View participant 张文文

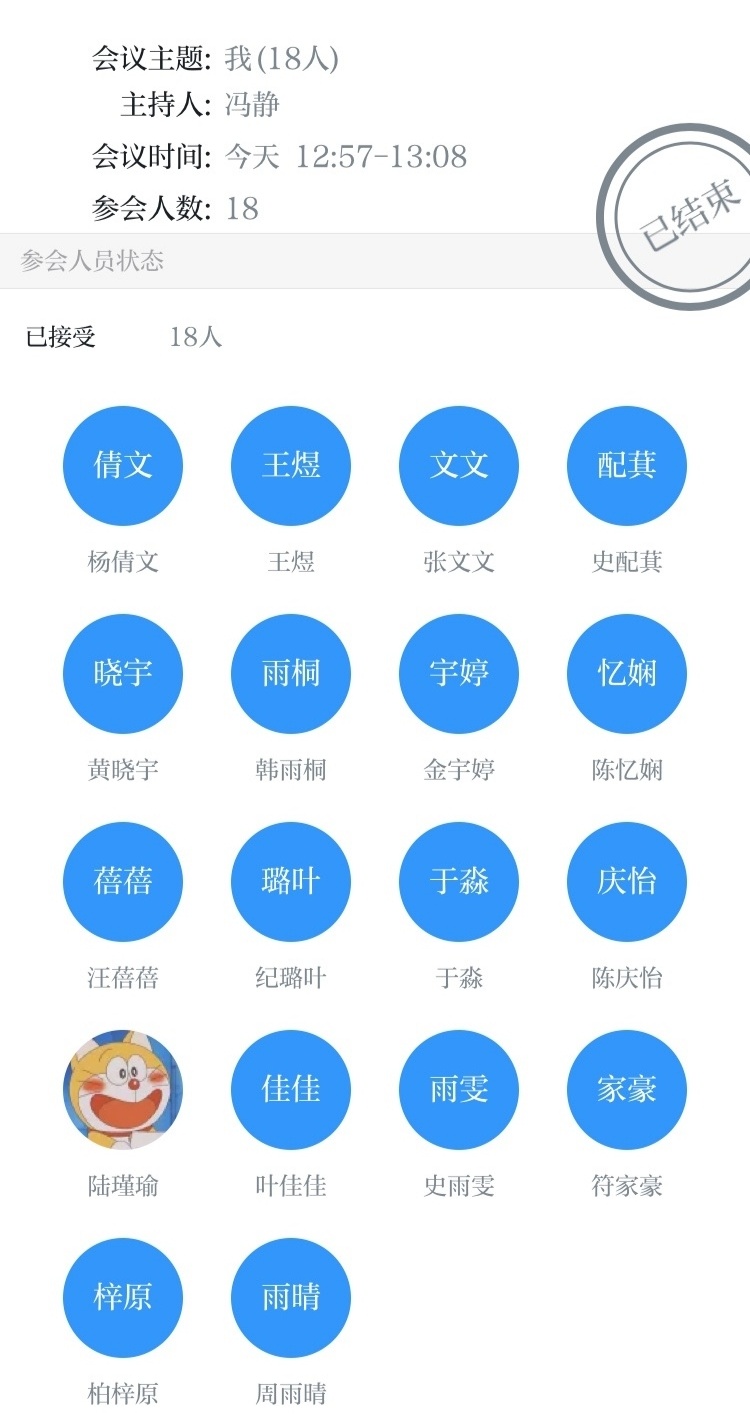click(x=459, y=466)
